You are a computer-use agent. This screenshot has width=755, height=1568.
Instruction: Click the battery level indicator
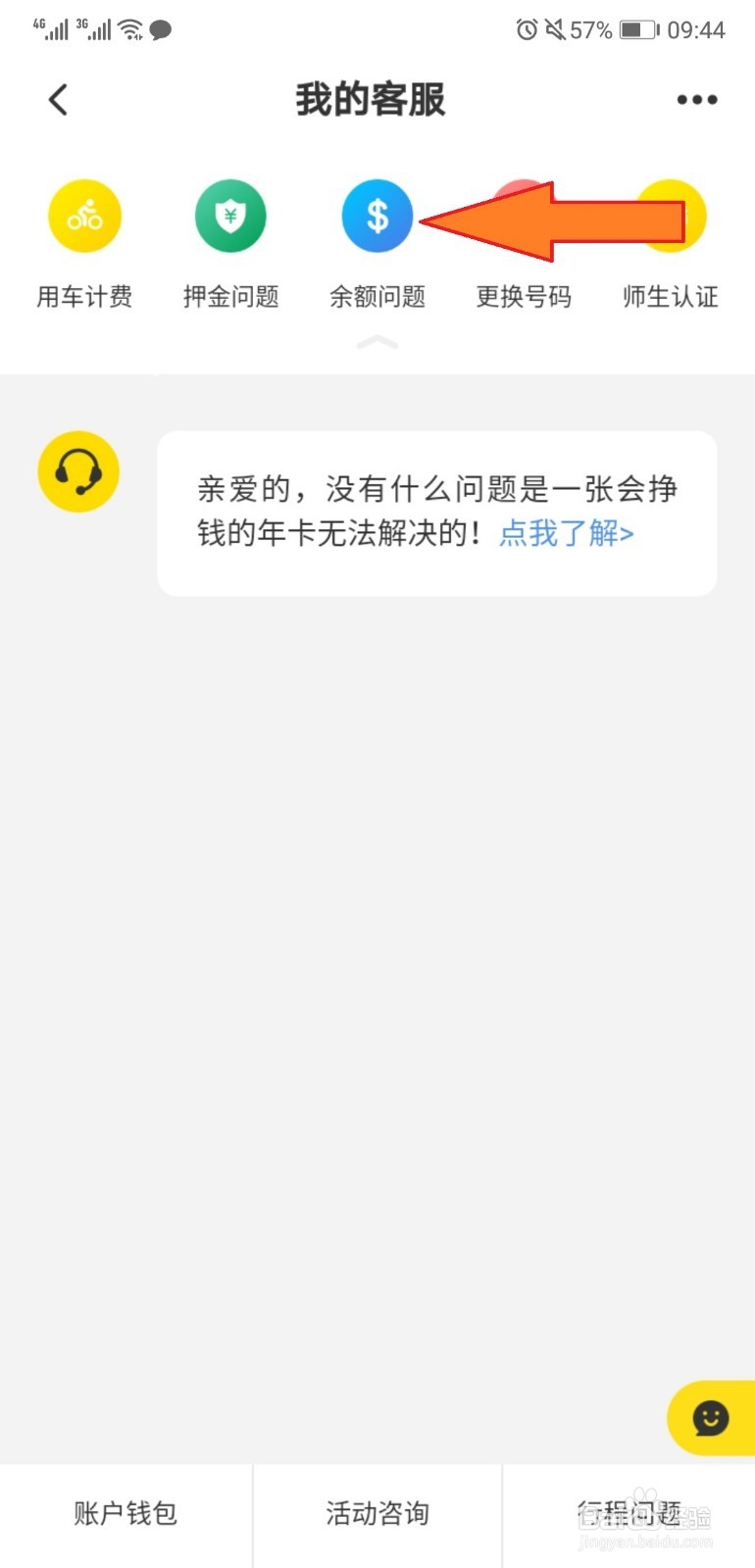pos(632,29)
